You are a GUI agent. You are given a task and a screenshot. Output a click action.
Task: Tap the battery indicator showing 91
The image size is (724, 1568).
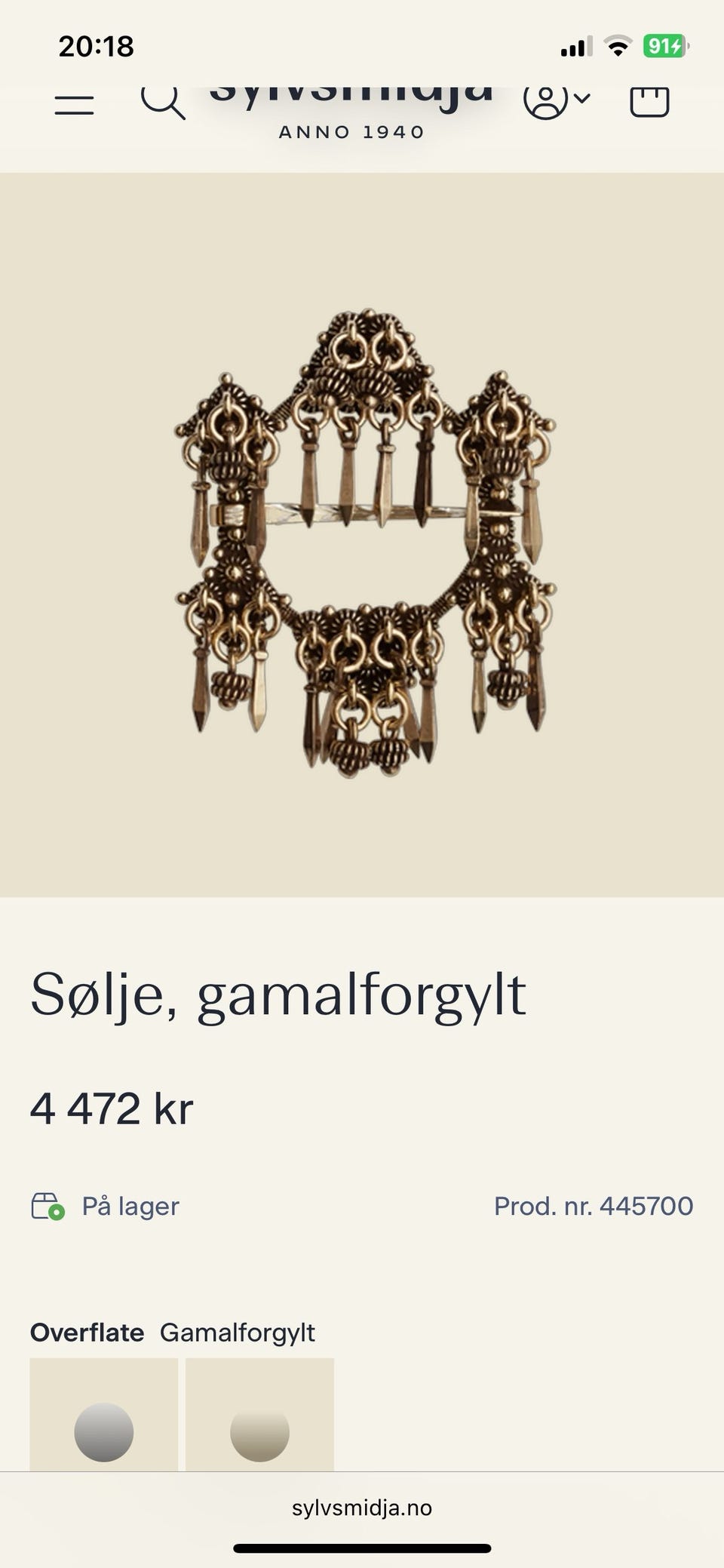point(661,47)
